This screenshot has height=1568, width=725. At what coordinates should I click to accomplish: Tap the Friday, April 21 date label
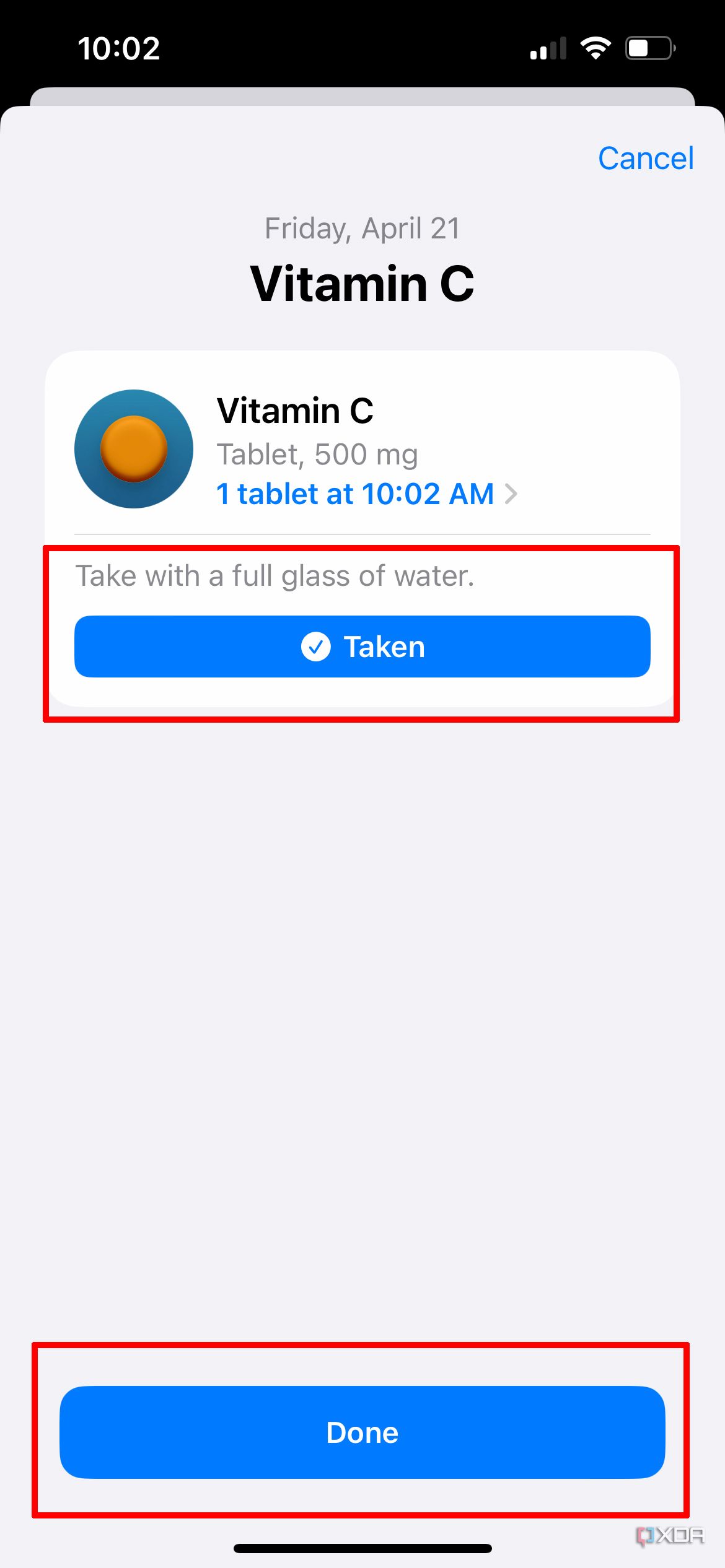(362, 228)
